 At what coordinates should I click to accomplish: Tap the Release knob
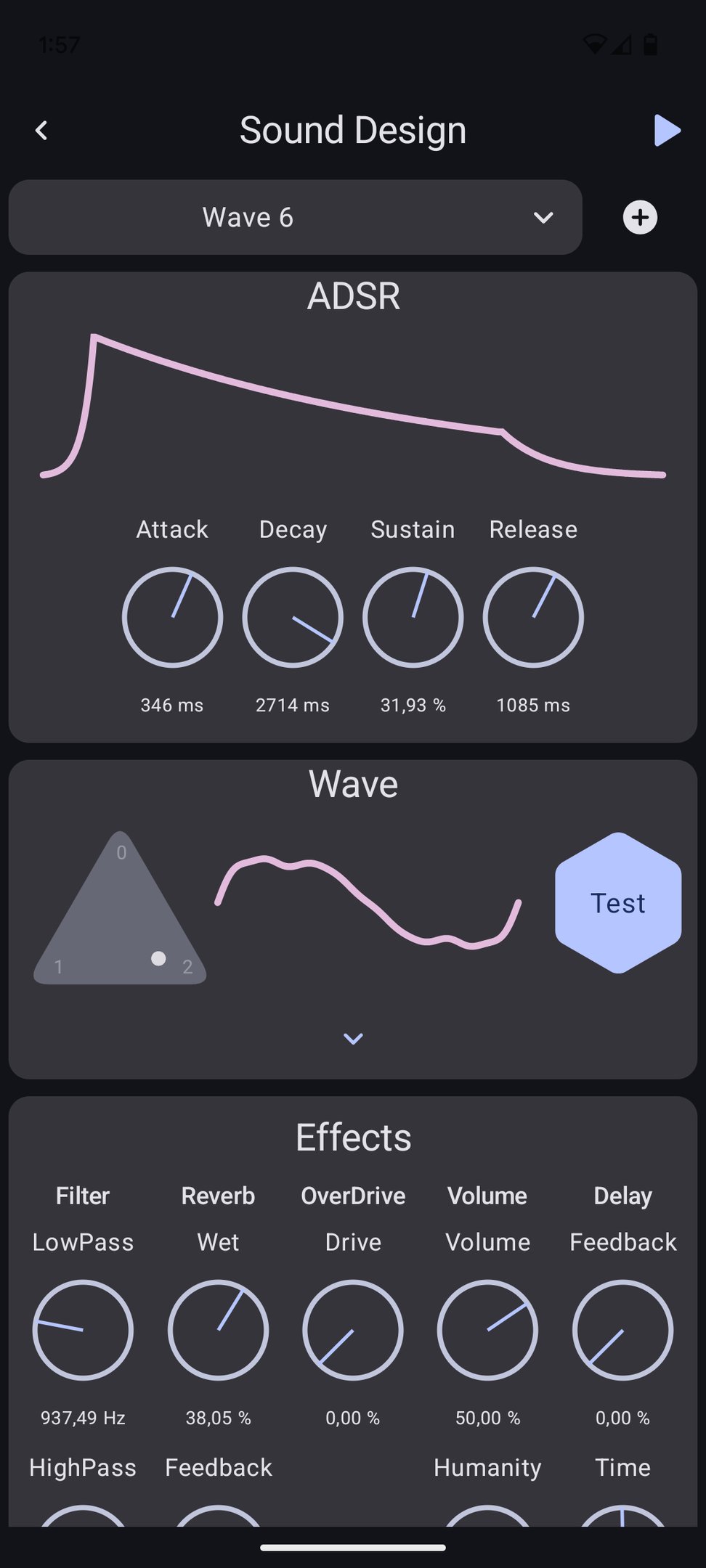(x=533, y=618)
